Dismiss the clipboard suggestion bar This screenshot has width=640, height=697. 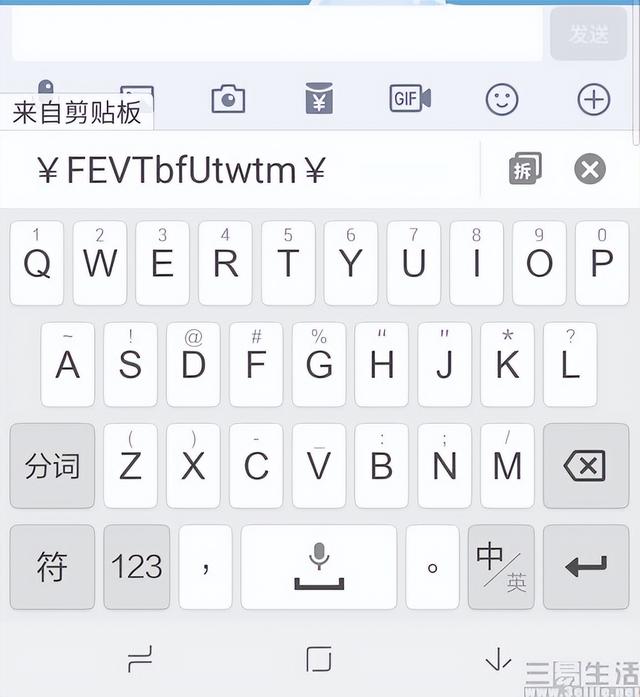[590, 169]
